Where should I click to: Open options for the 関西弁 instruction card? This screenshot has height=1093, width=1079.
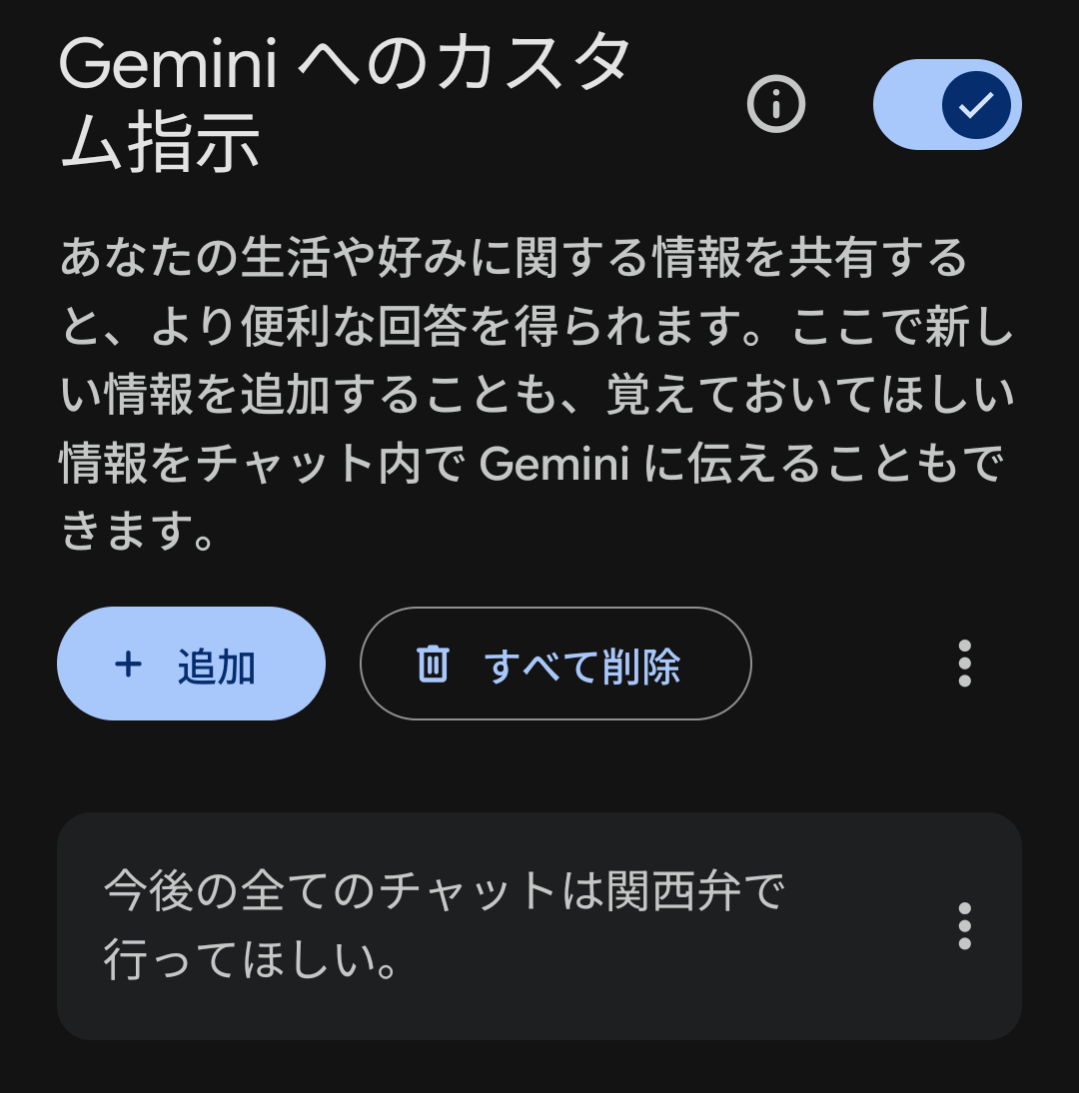tap(964, 926)
